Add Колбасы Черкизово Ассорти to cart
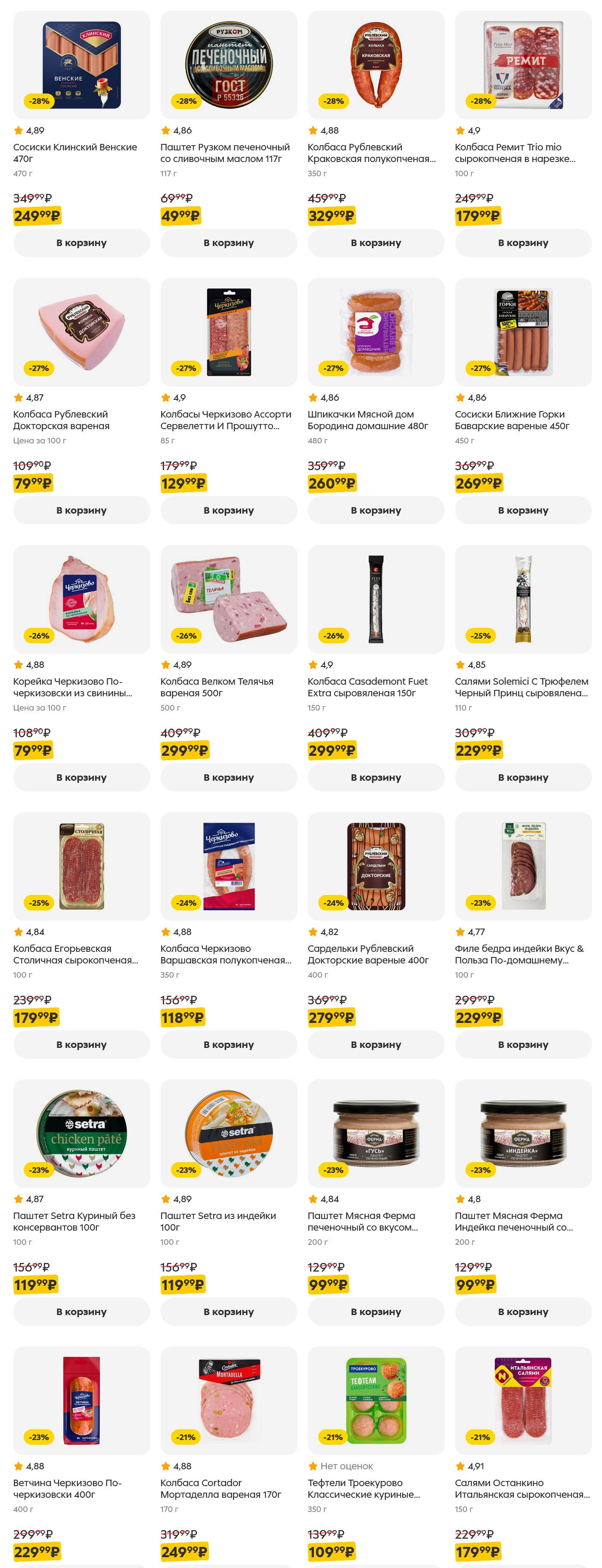Screen dimensions: 602x1568 pos(229,510)
